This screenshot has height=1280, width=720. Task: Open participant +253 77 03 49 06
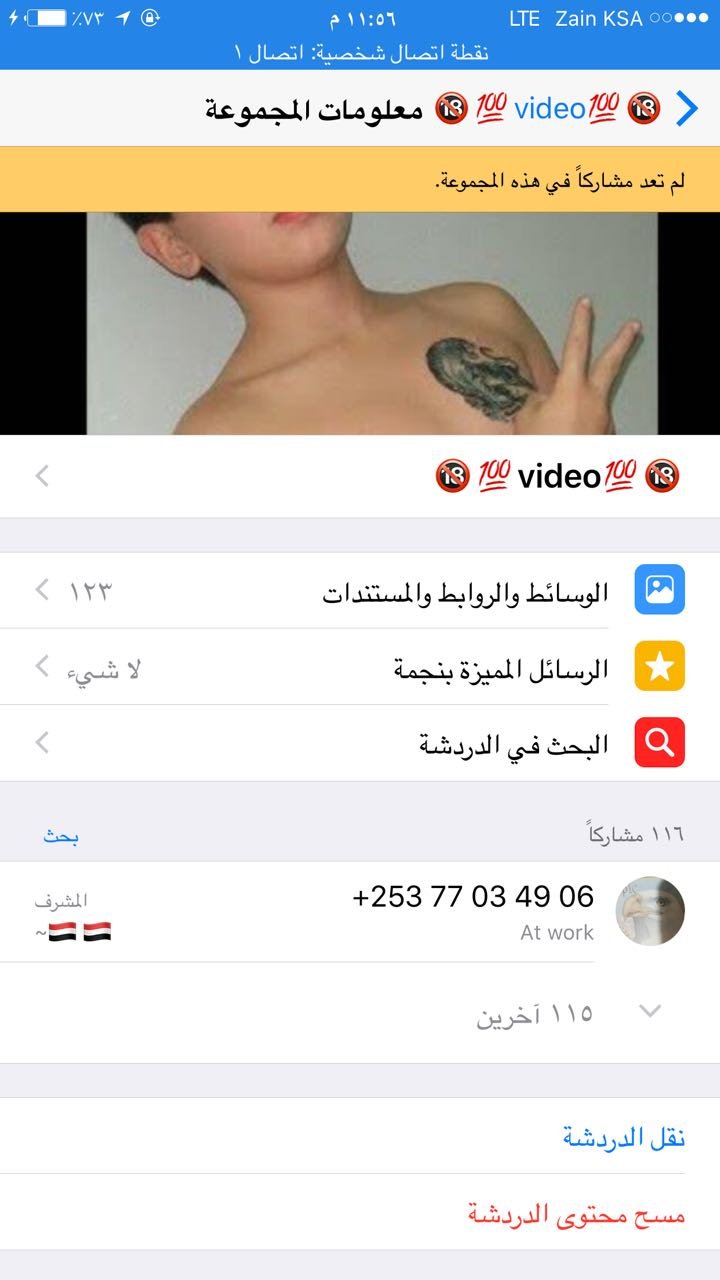360,912
